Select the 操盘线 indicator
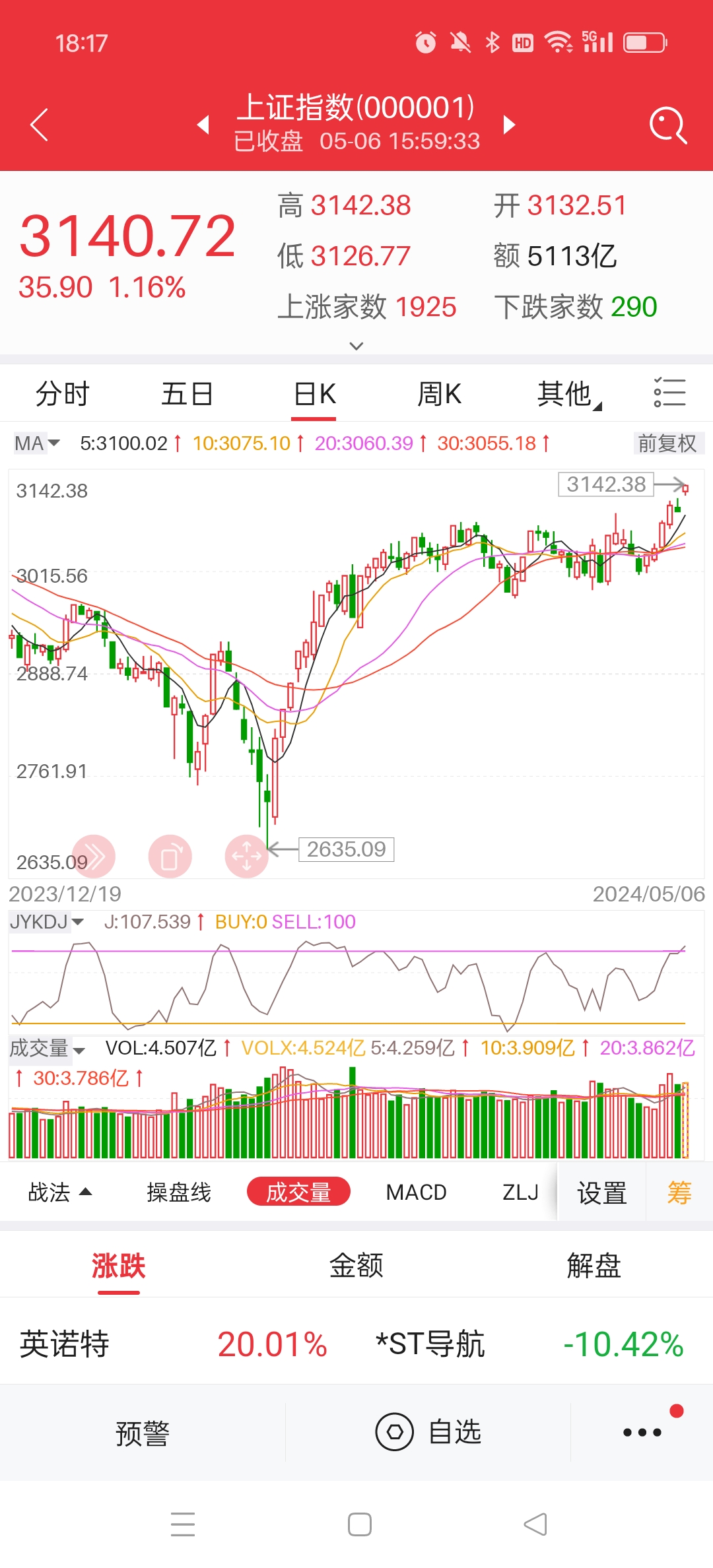Screen dimensions: 713x1568 click(179, 1192)
